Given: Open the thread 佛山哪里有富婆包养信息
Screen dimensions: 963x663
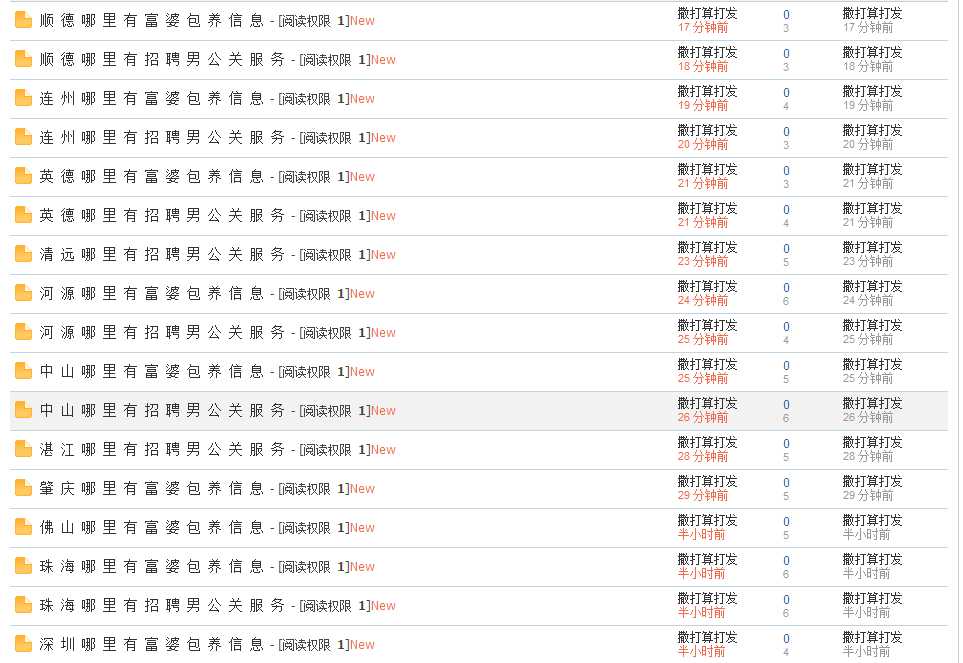Looking at the screenshot, I should pos(152,527).
